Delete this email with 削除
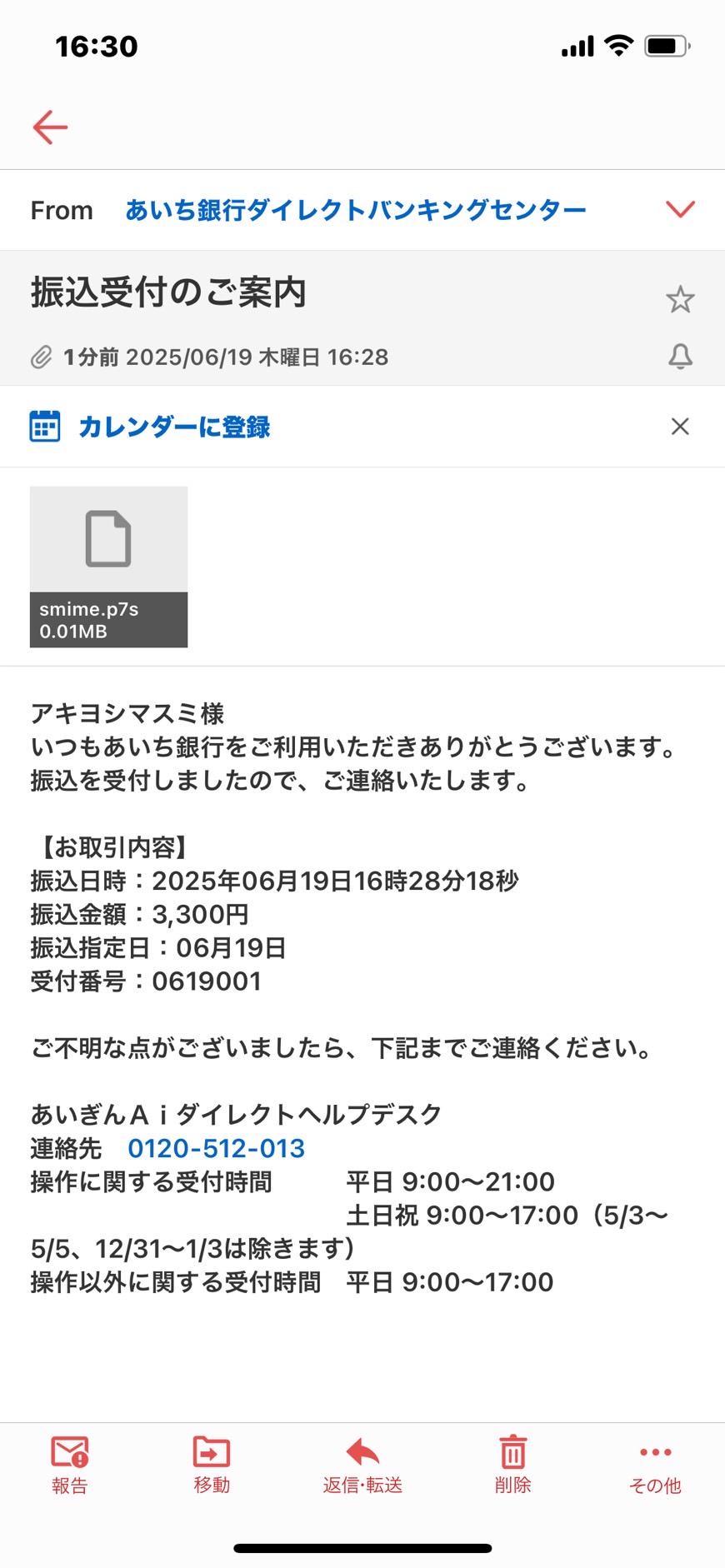The height and width of the screenshot is (1568, 725). click(512, 1465)
